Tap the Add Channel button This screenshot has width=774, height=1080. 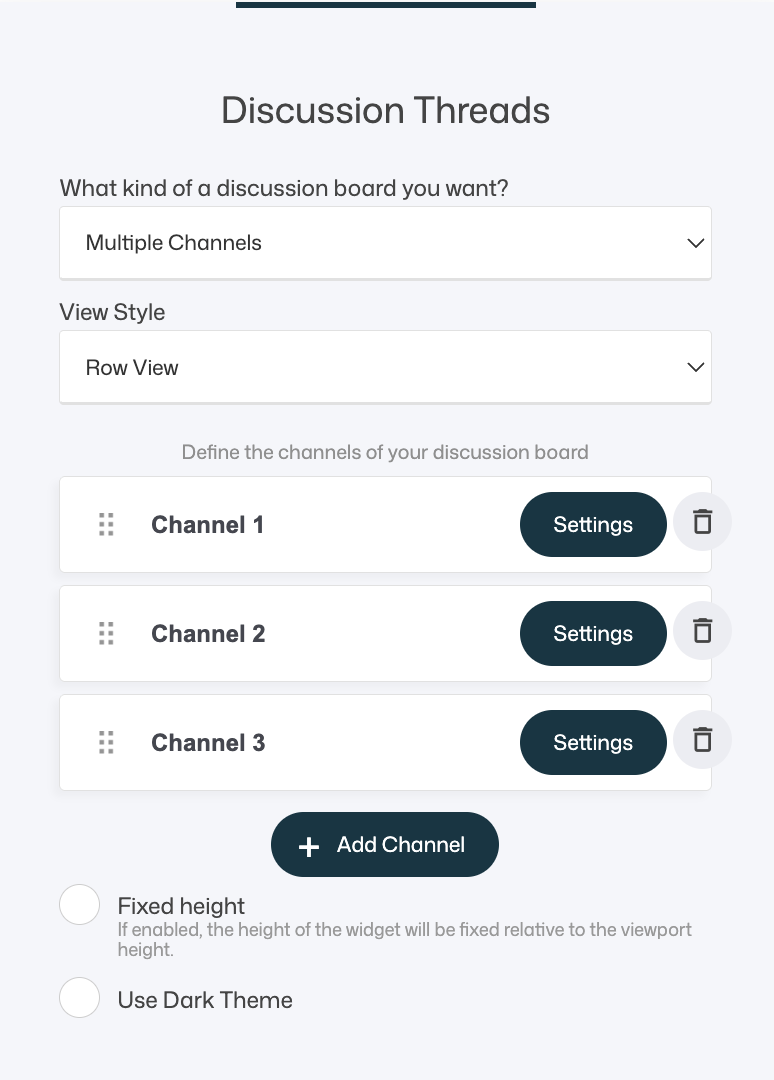coord(385,845)
